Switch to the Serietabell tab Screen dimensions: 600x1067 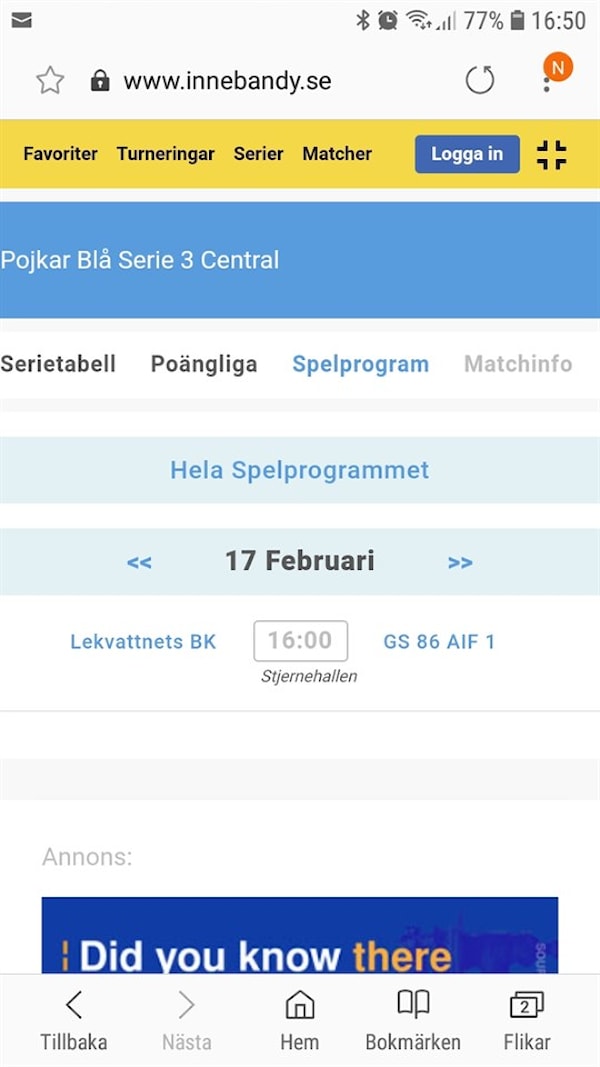tap(58, 364)
